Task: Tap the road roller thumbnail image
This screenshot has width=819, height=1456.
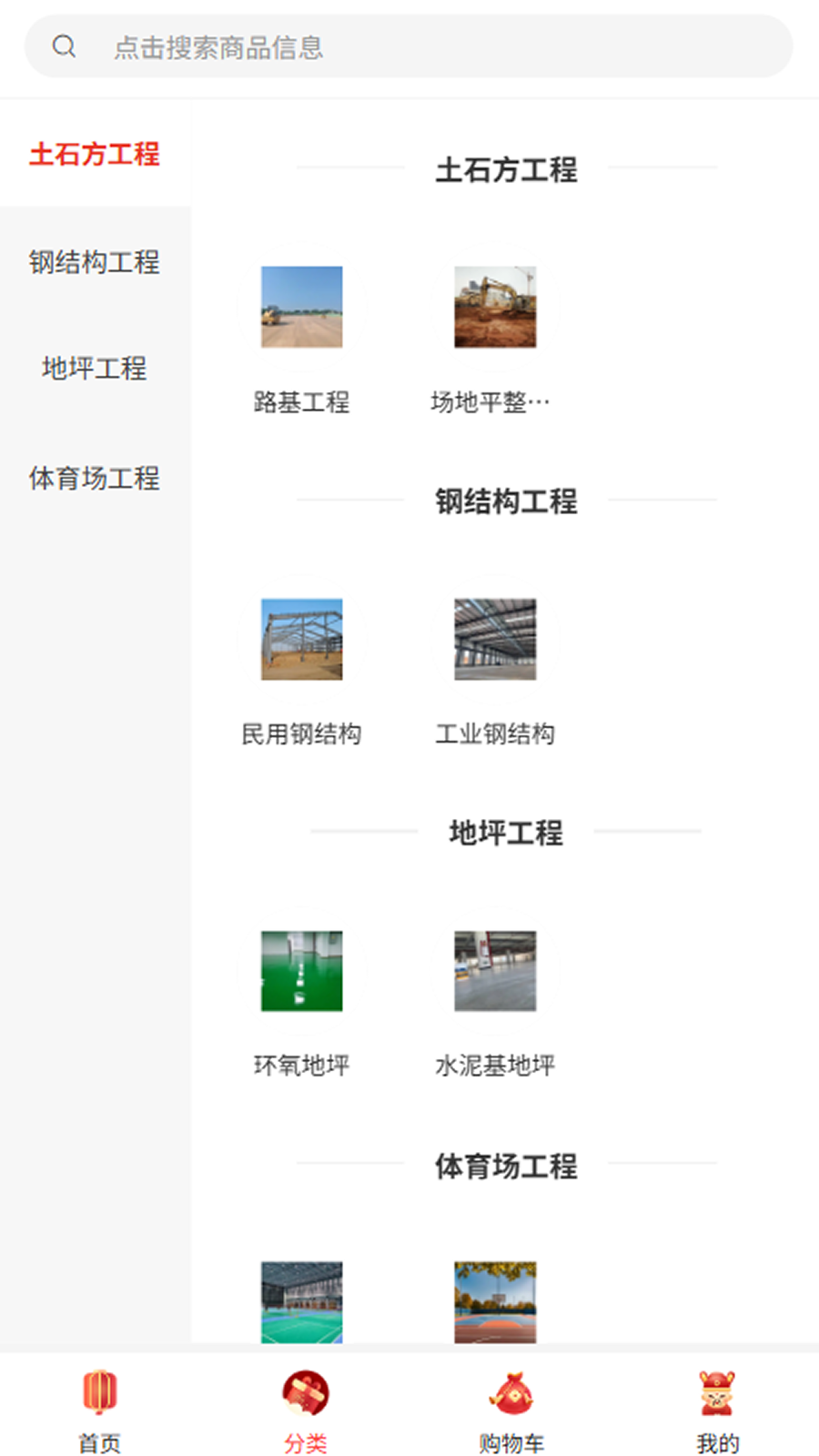Action: click(x=301, y=307)
